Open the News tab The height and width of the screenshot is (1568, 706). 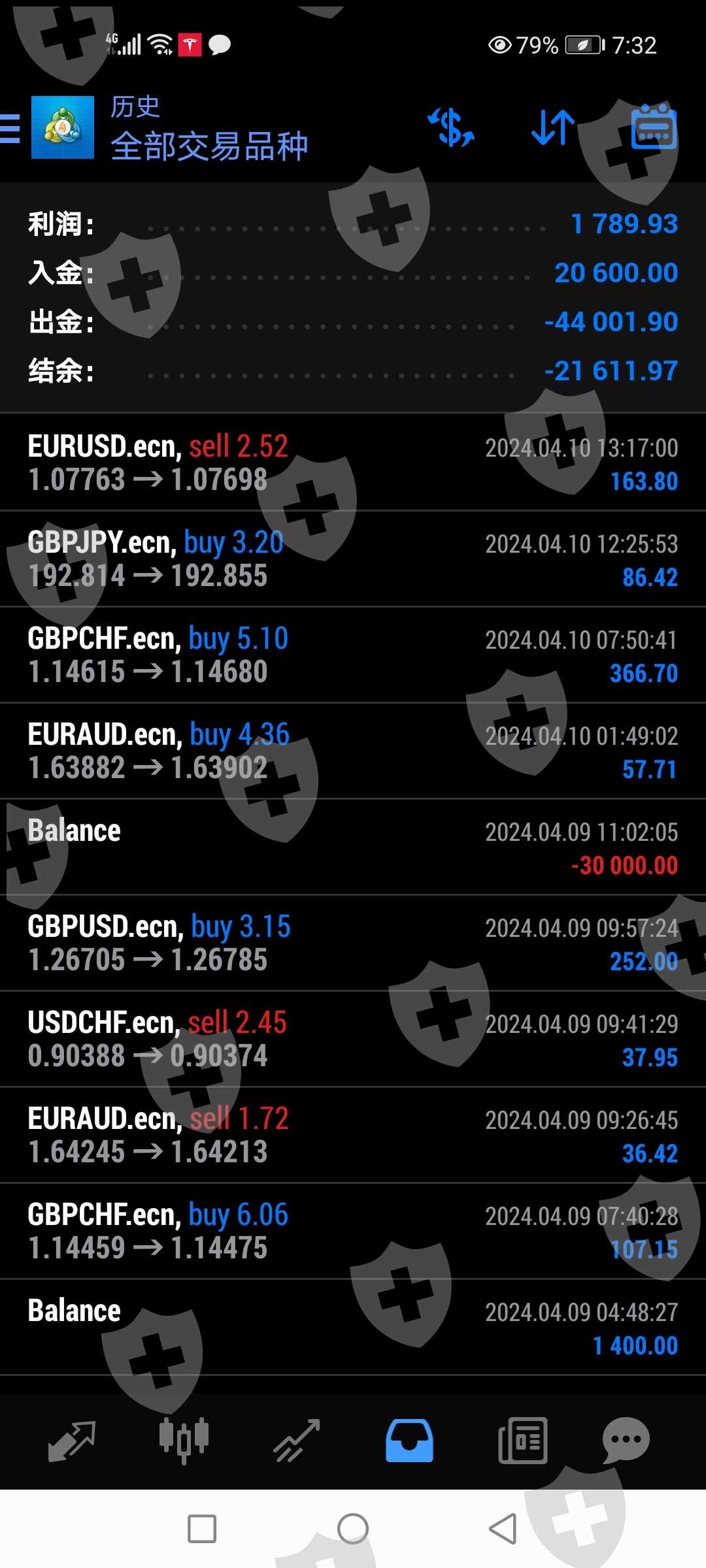pos(522,1441)
